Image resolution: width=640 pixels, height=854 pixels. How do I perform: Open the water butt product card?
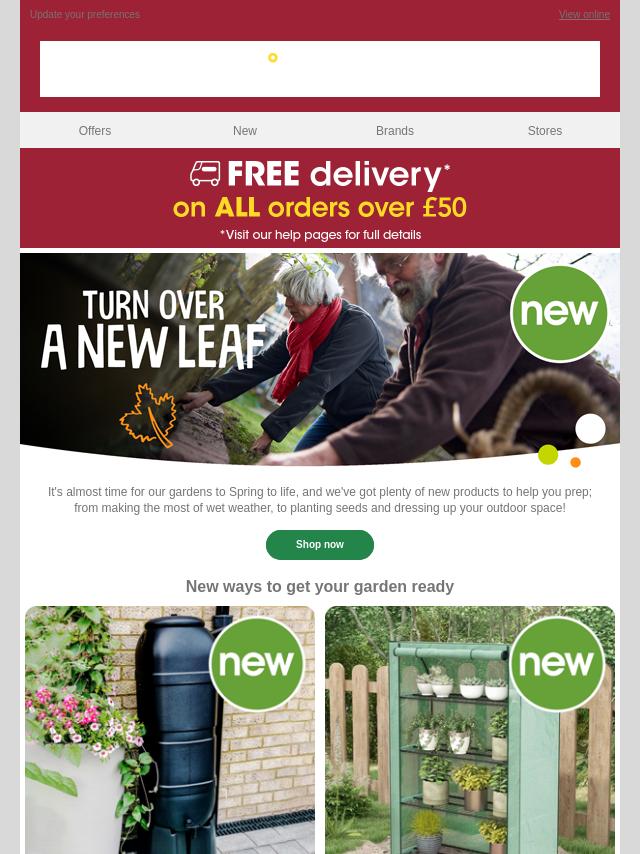[170, 730]
